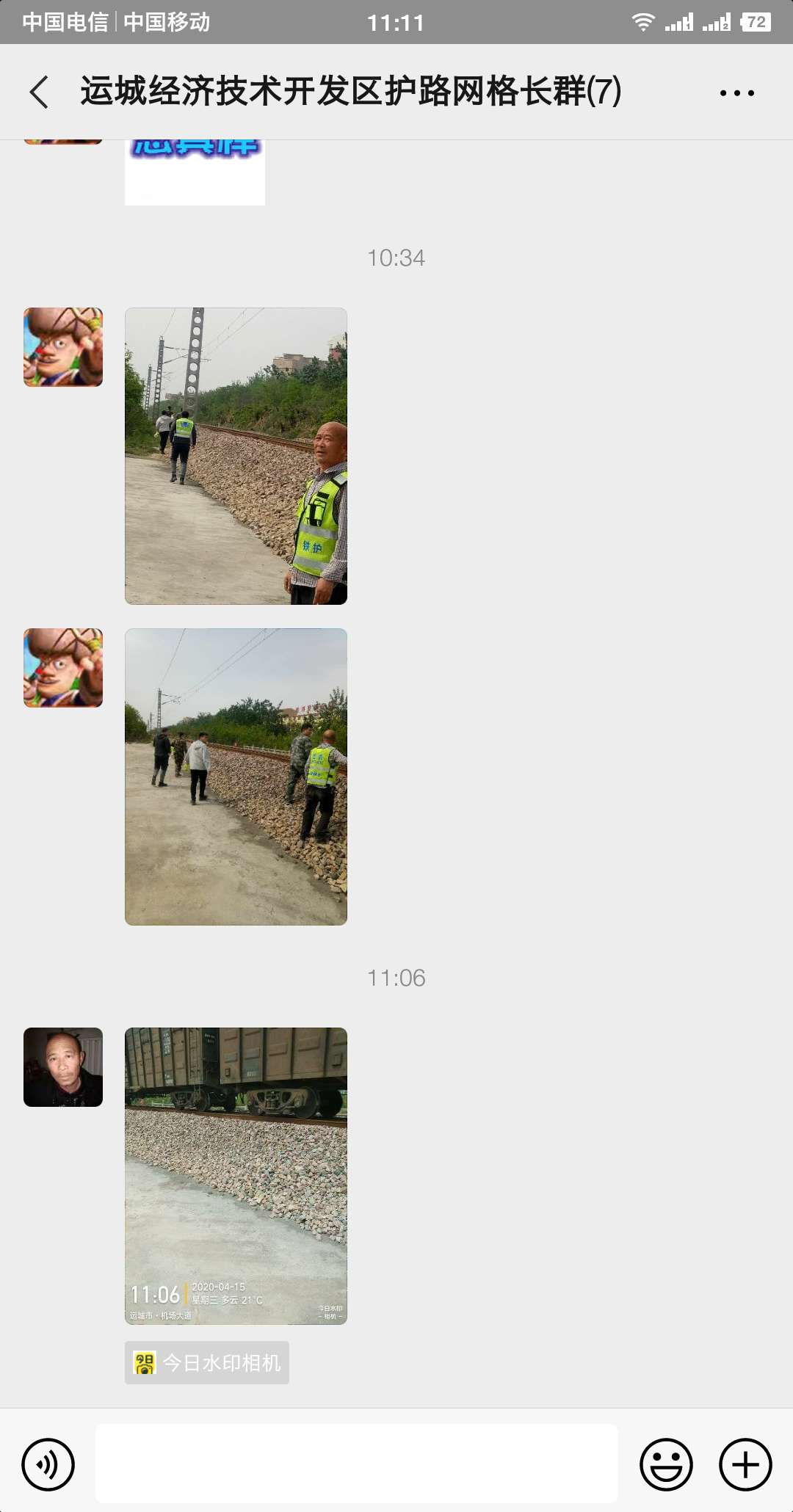View the 11:06 freight train photo
The image size is (793, 1512).
point(236,1176)
